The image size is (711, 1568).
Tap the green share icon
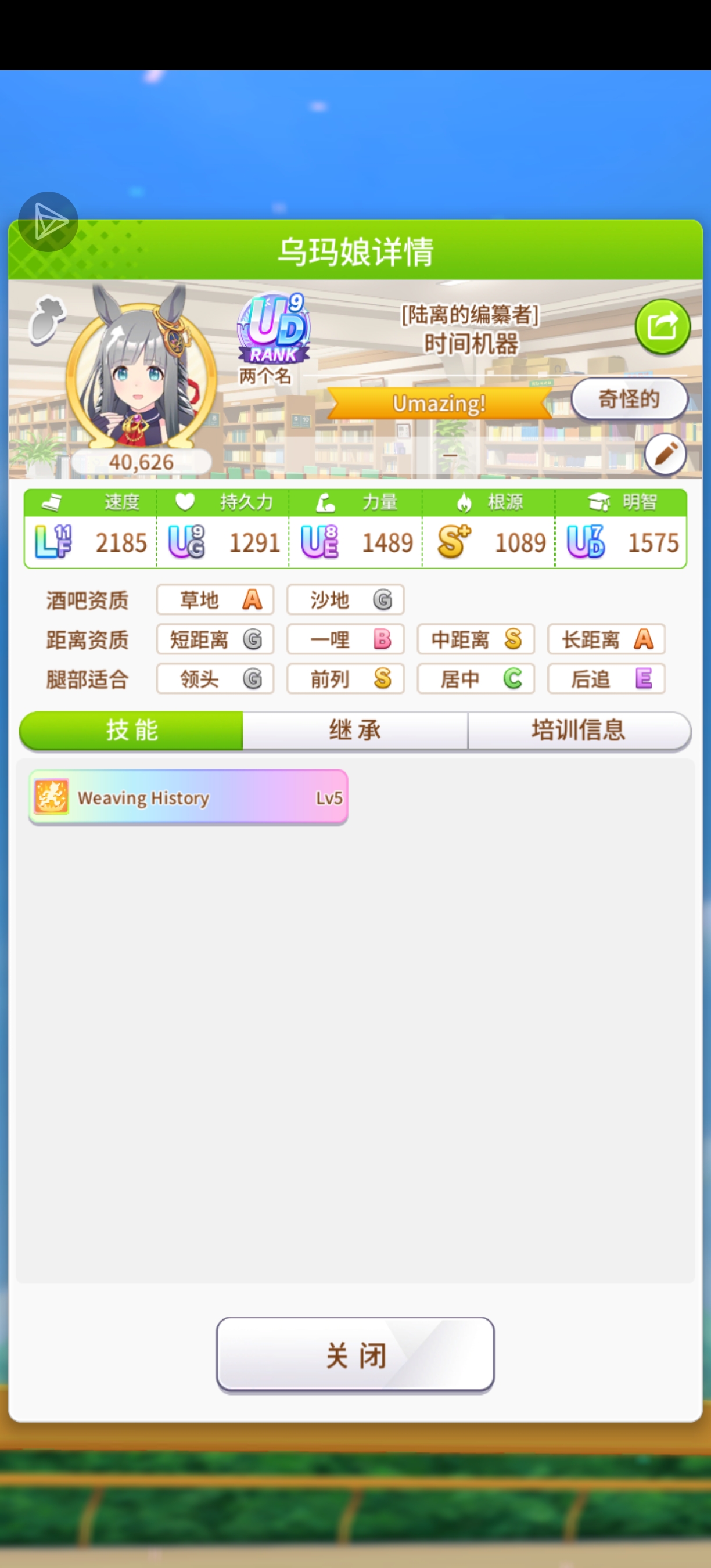pos(662,327)
